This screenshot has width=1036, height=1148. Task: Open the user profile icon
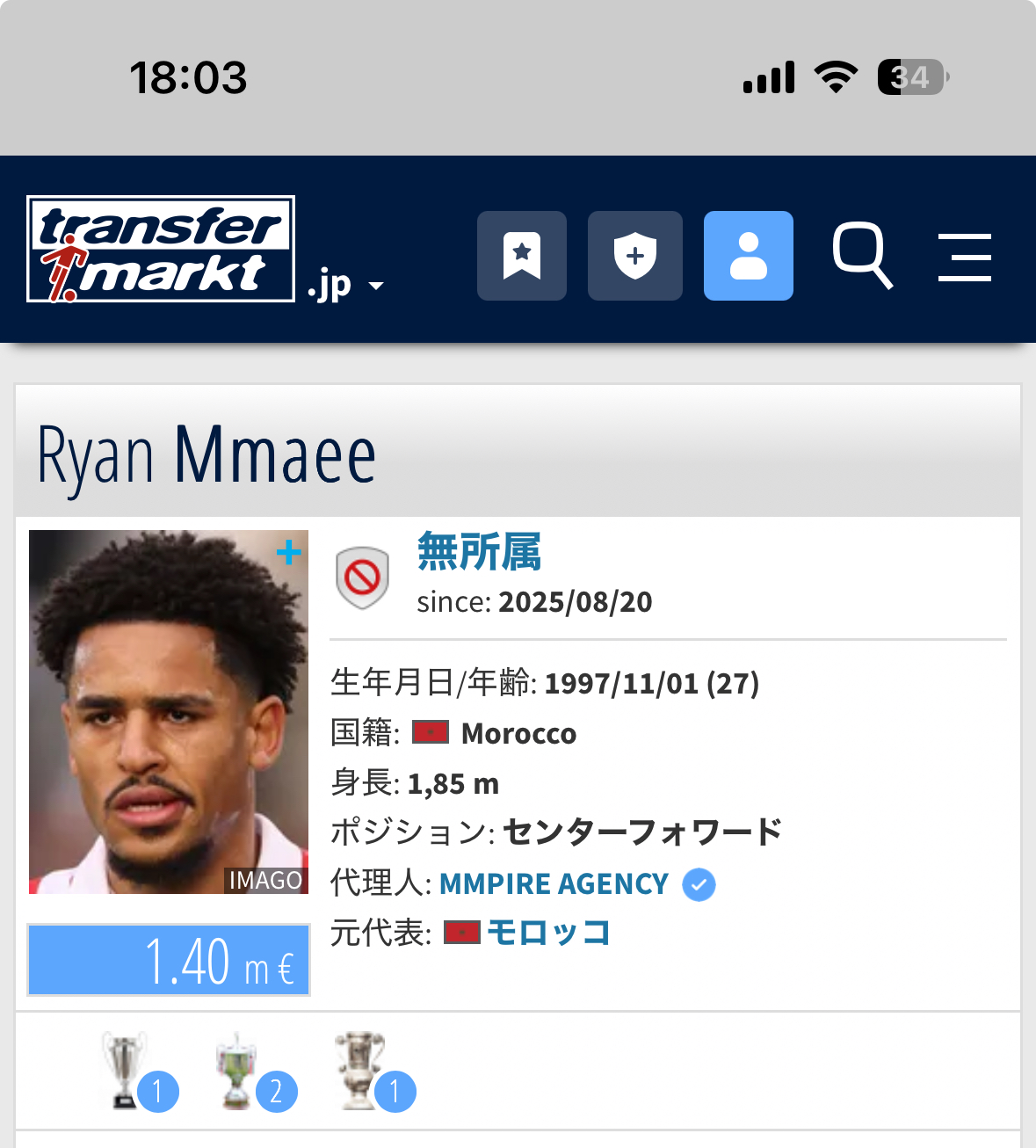pyautogui.click(x=749, y=256)
